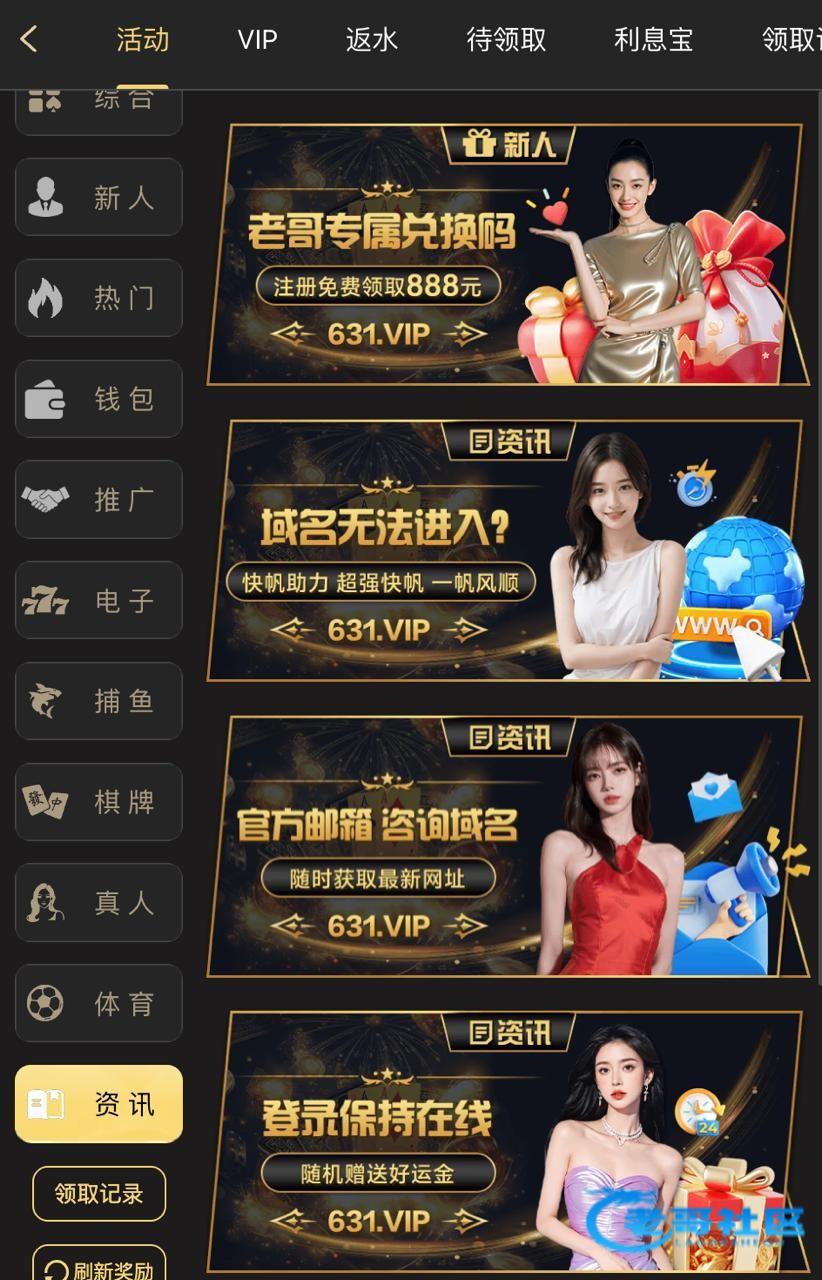Select the 新人 category

point(99,198)
